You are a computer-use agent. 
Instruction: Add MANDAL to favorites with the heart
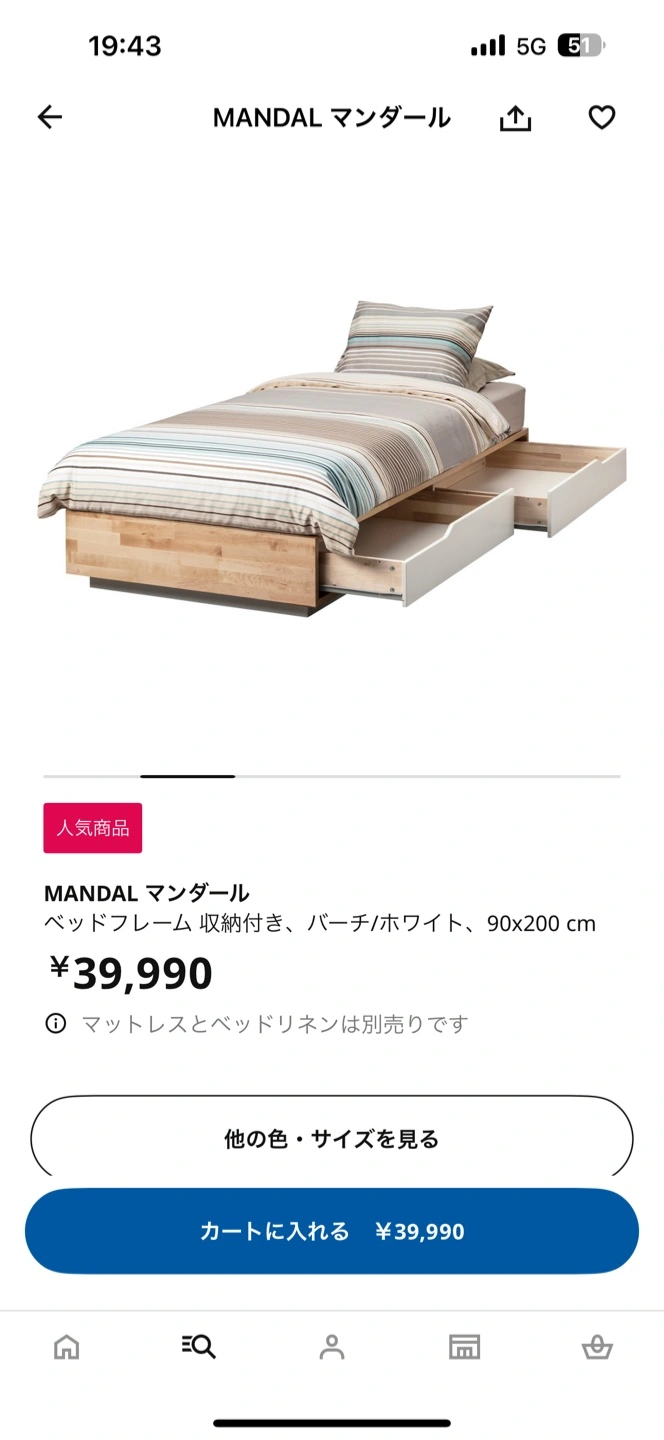(601, 118)
